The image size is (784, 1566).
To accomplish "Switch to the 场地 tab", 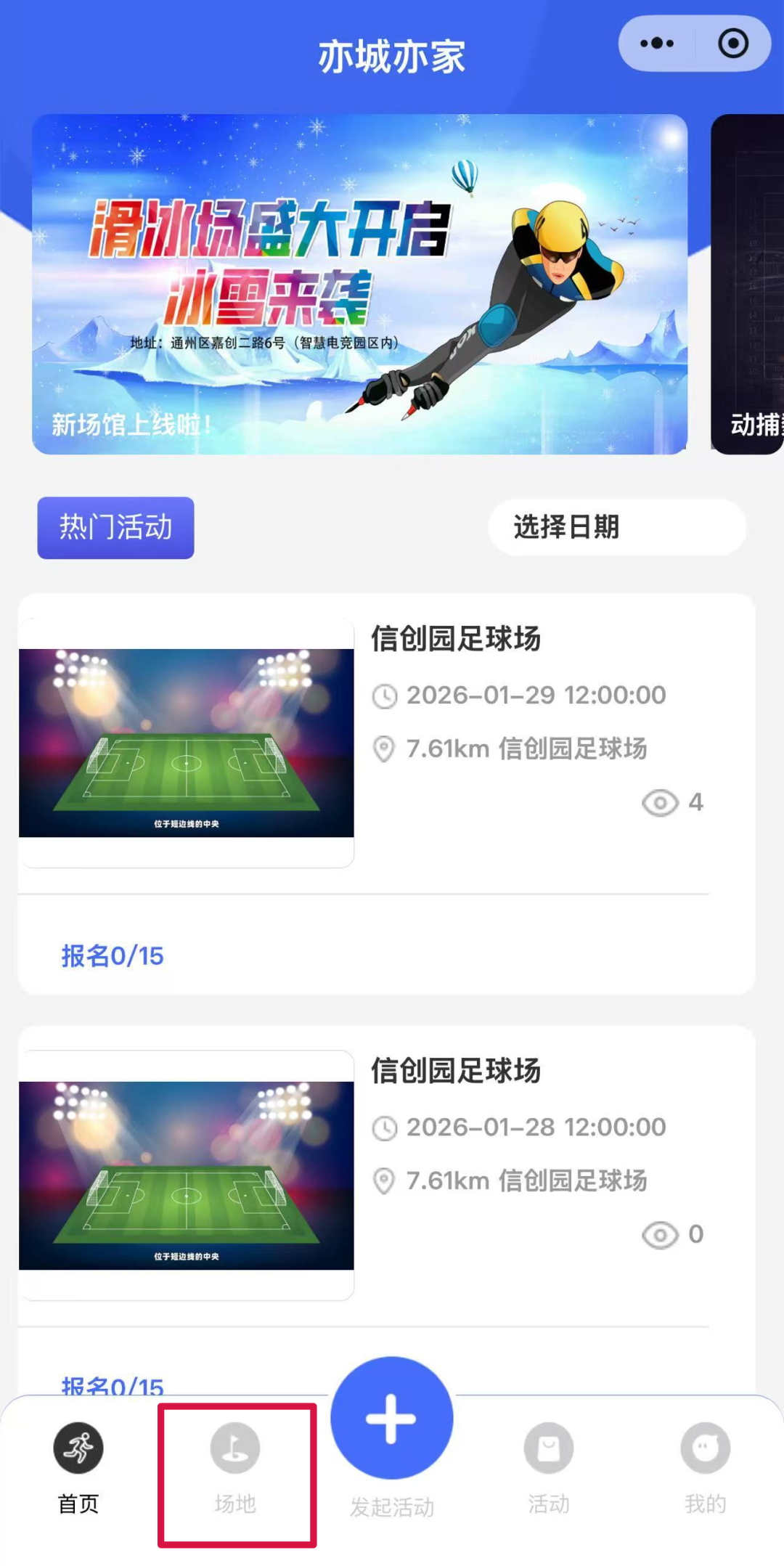I will click(235, 1468).
